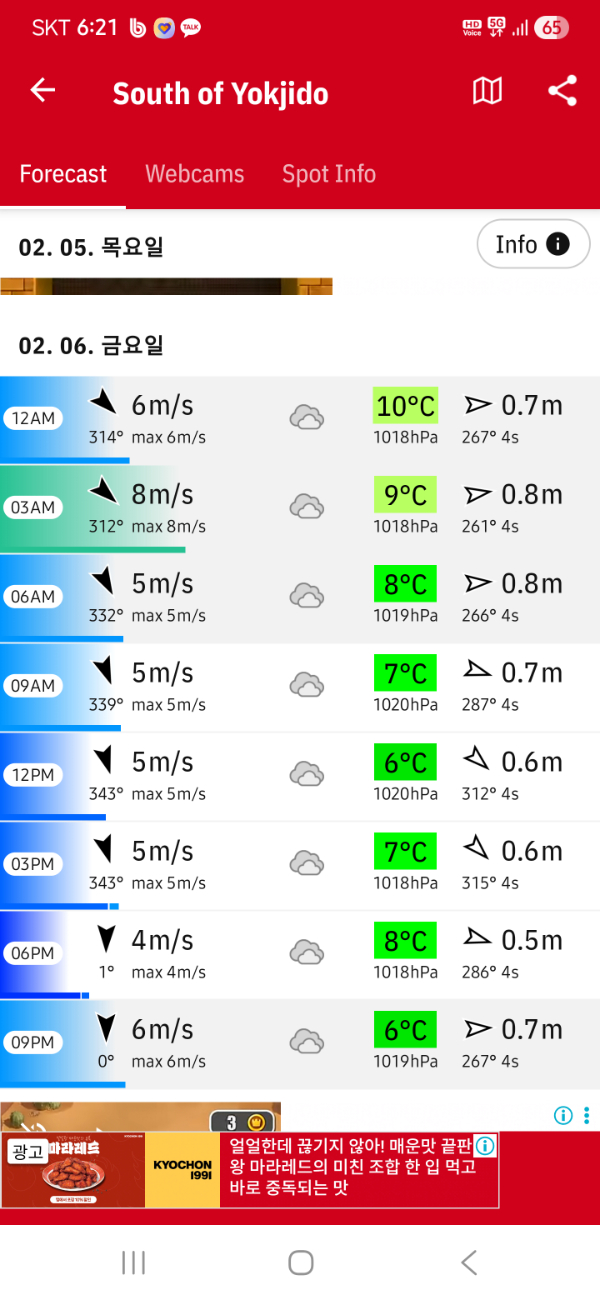
Task: Switch to the Webcams tab
Action: [x=195, y=174]
